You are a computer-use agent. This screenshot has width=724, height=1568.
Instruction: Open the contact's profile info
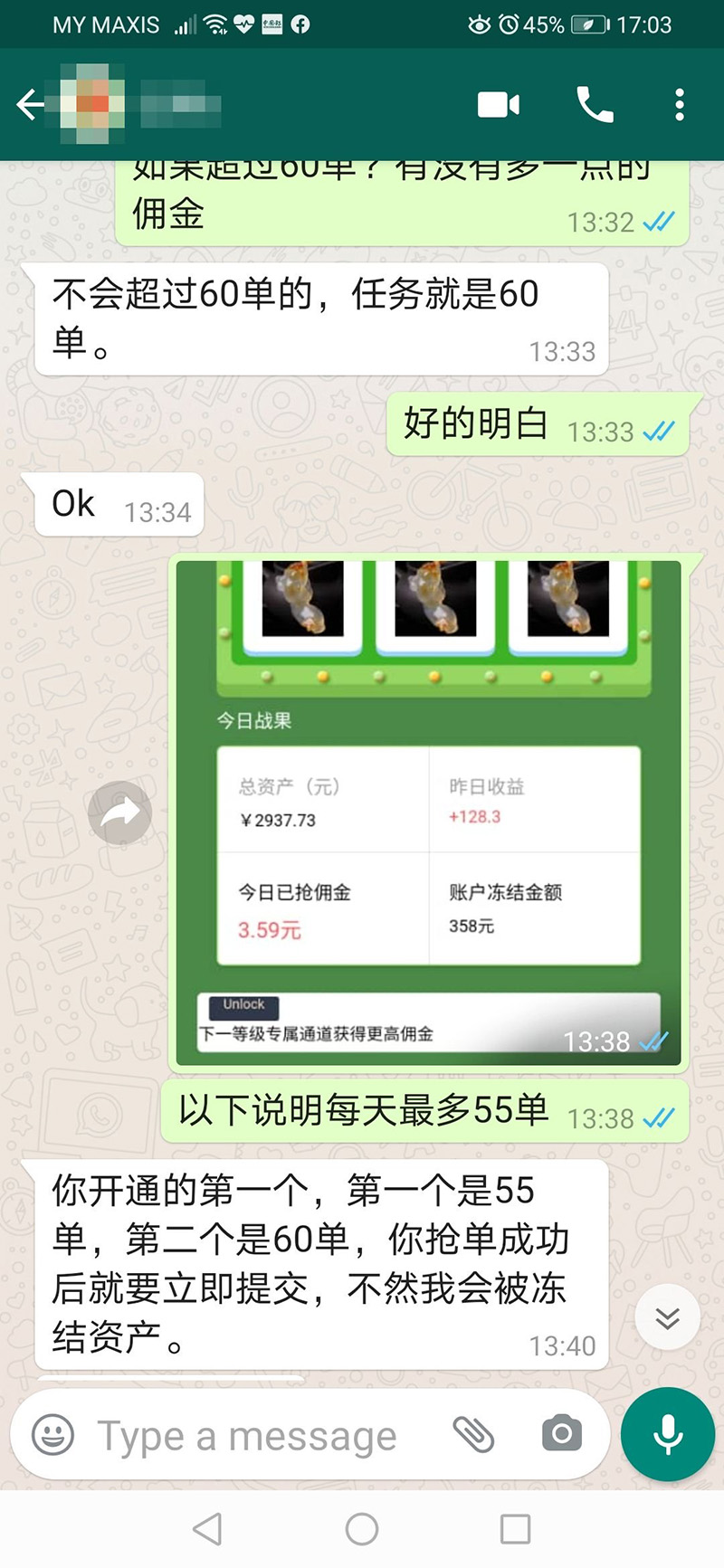[163, 105]
